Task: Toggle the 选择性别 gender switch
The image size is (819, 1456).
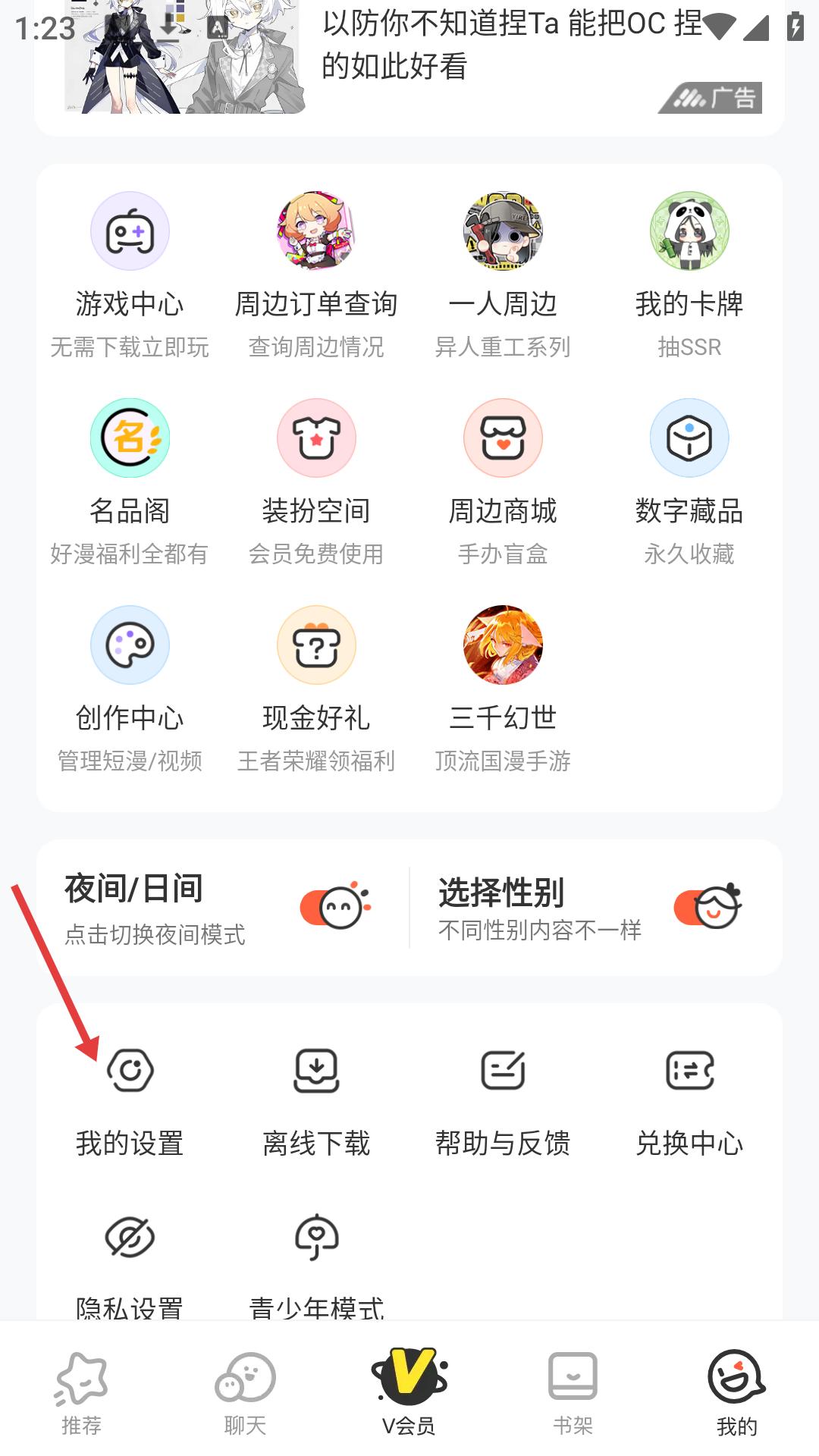Action: pos(708,906)
